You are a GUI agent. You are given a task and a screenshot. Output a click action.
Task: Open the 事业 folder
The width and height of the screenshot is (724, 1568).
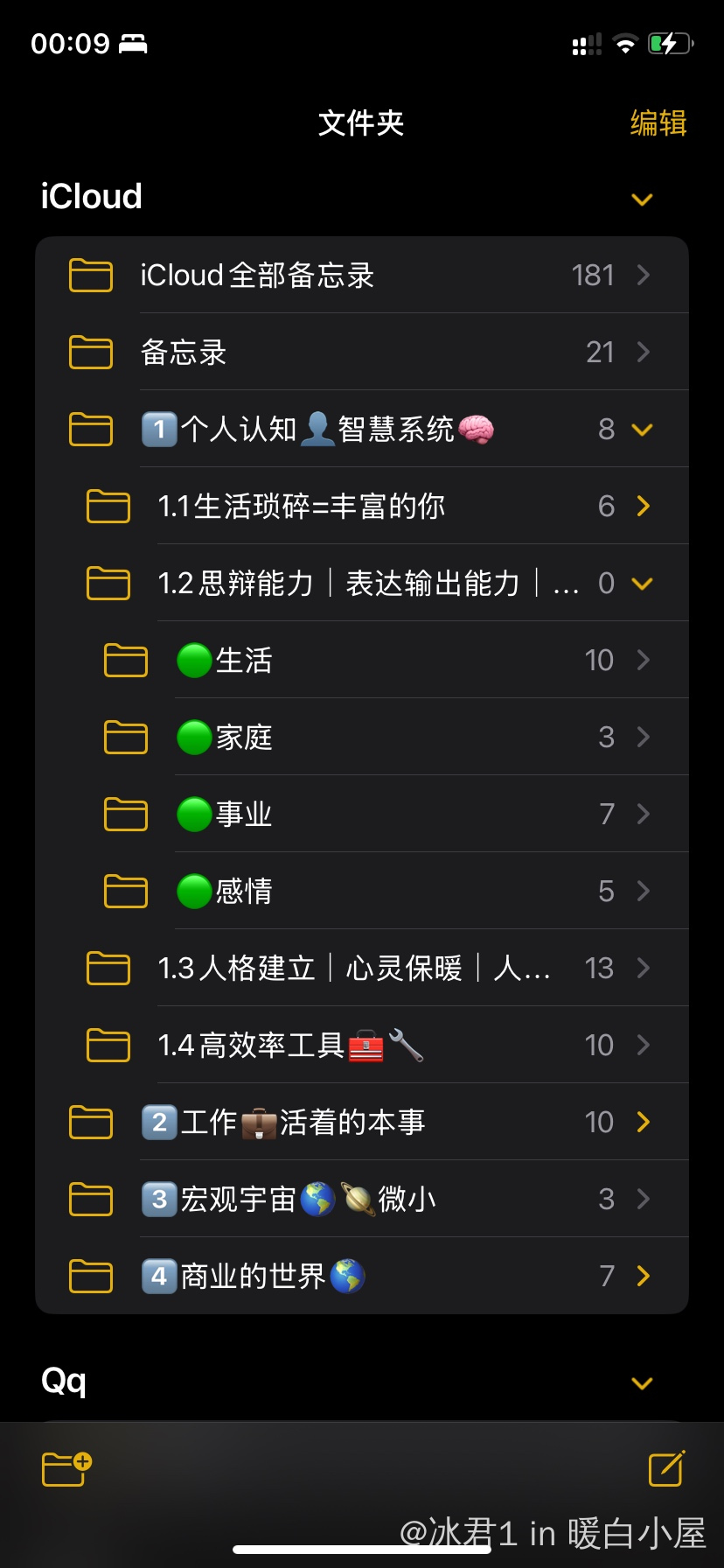pyautogui.click(x=362, y=814)
